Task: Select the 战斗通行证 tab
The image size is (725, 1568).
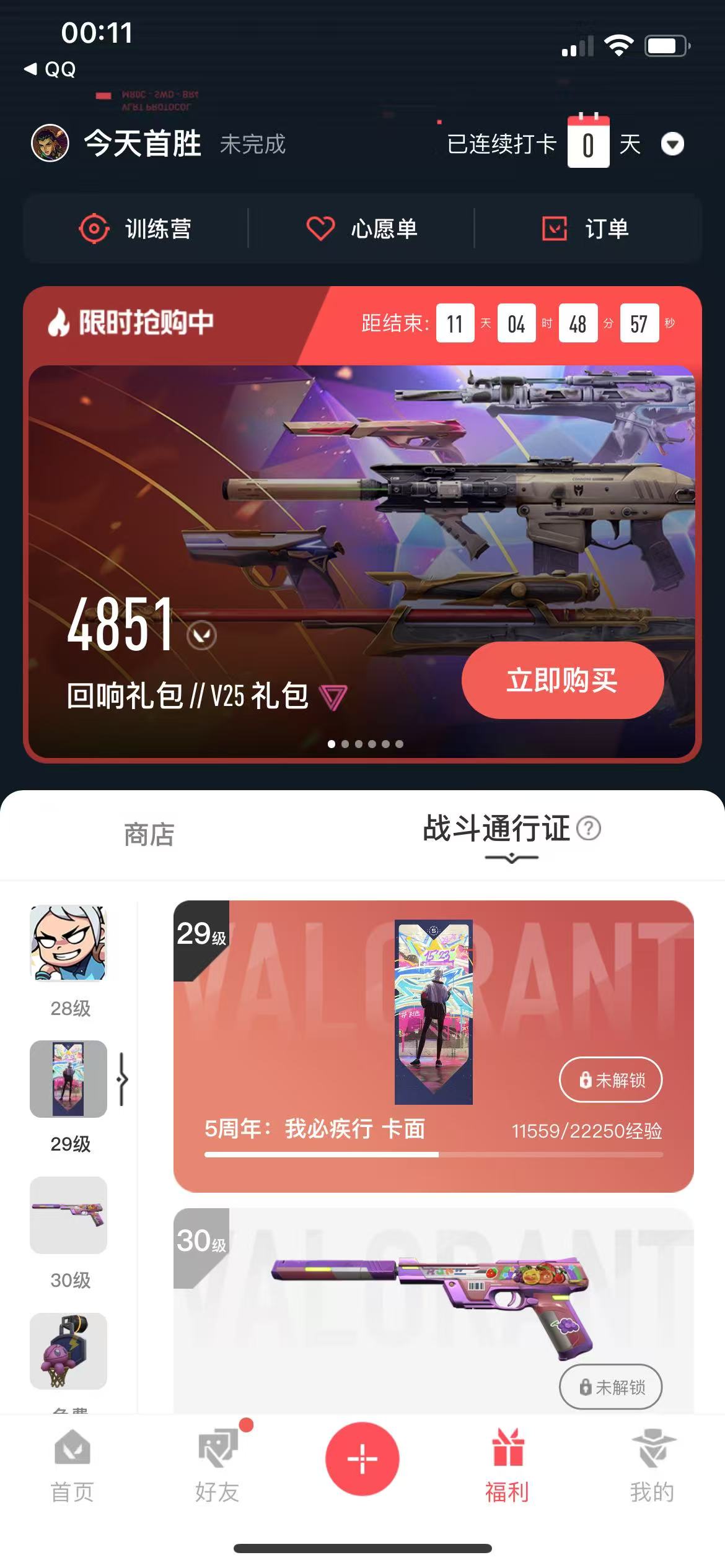Action: tap(496, 830)
